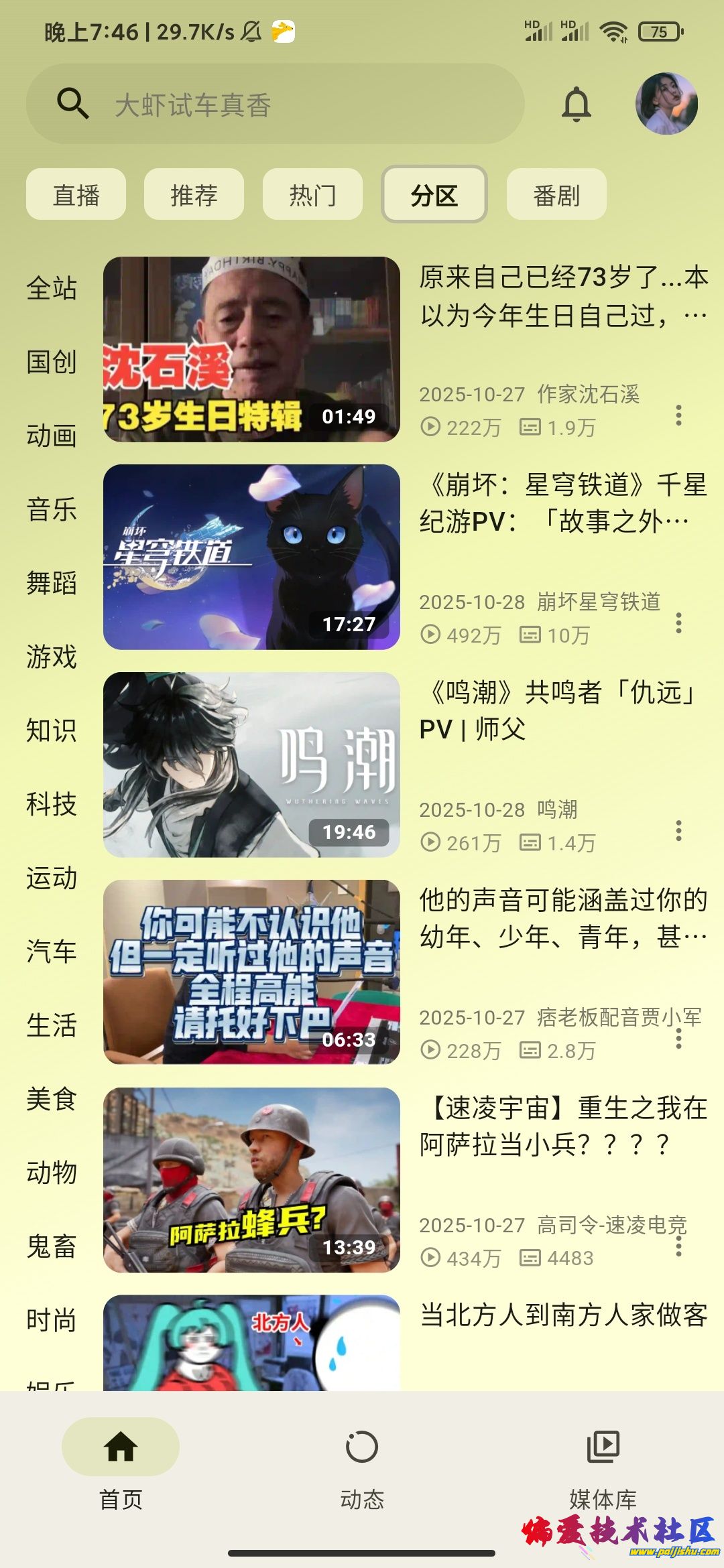Watch the 鸣潮 共鸣者「仇远」PV video
Screen dimensions: 724x1568
click(x=251, y=765)
